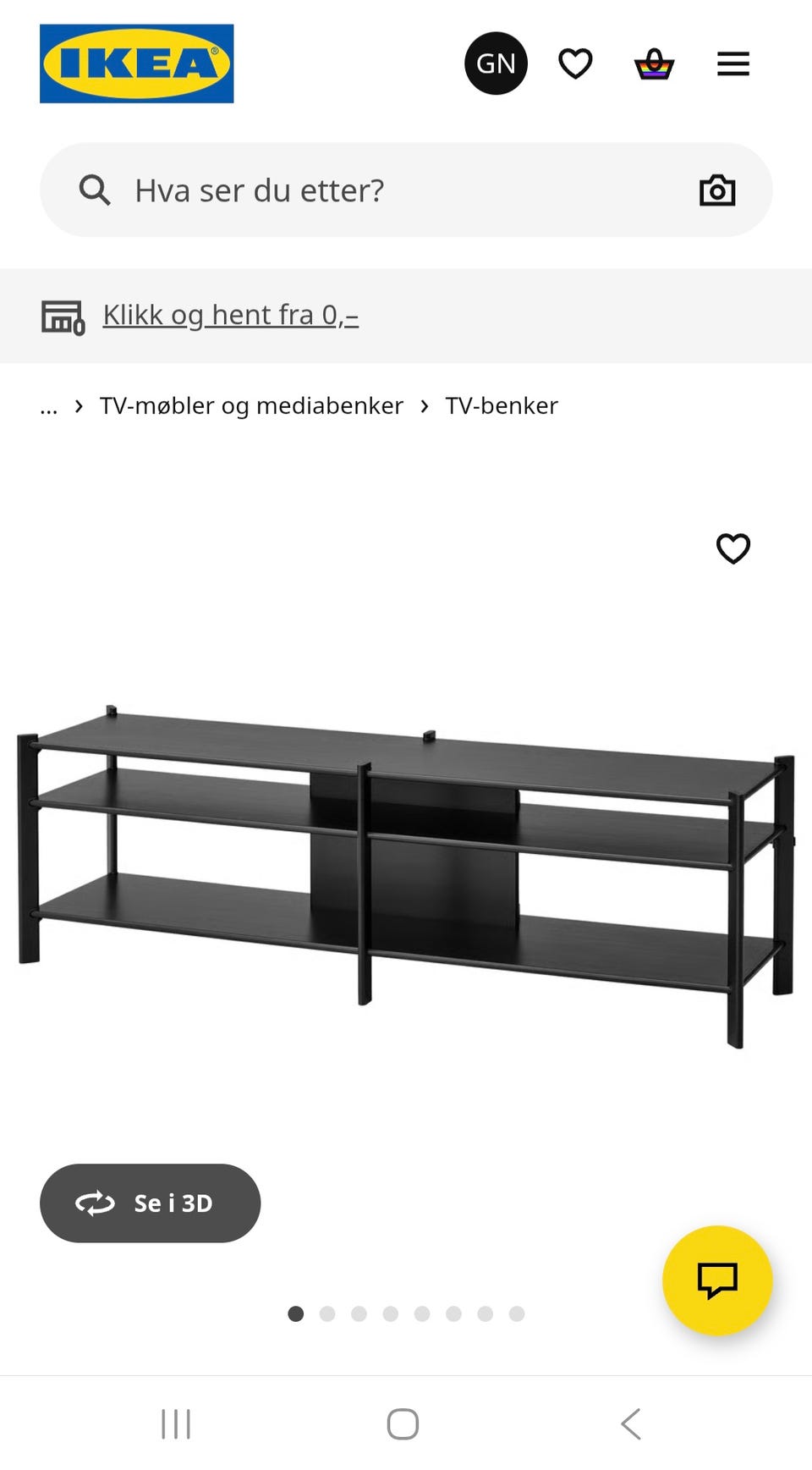Open Android recent apps view
The image size is (812, 1470).
[175, 1423]
